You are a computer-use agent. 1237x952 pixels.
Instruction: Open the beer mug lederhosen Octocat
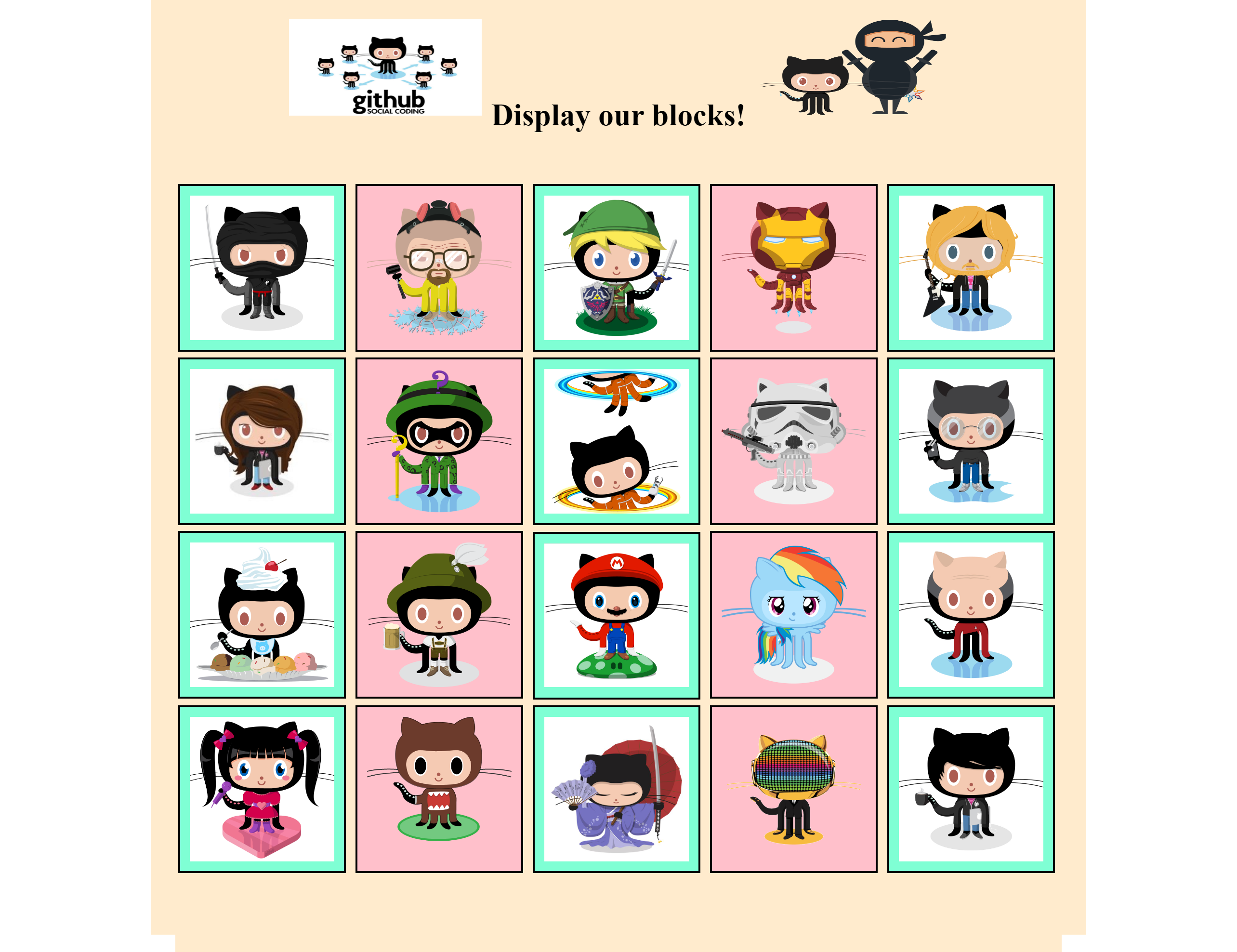click(x=439, y=614)
